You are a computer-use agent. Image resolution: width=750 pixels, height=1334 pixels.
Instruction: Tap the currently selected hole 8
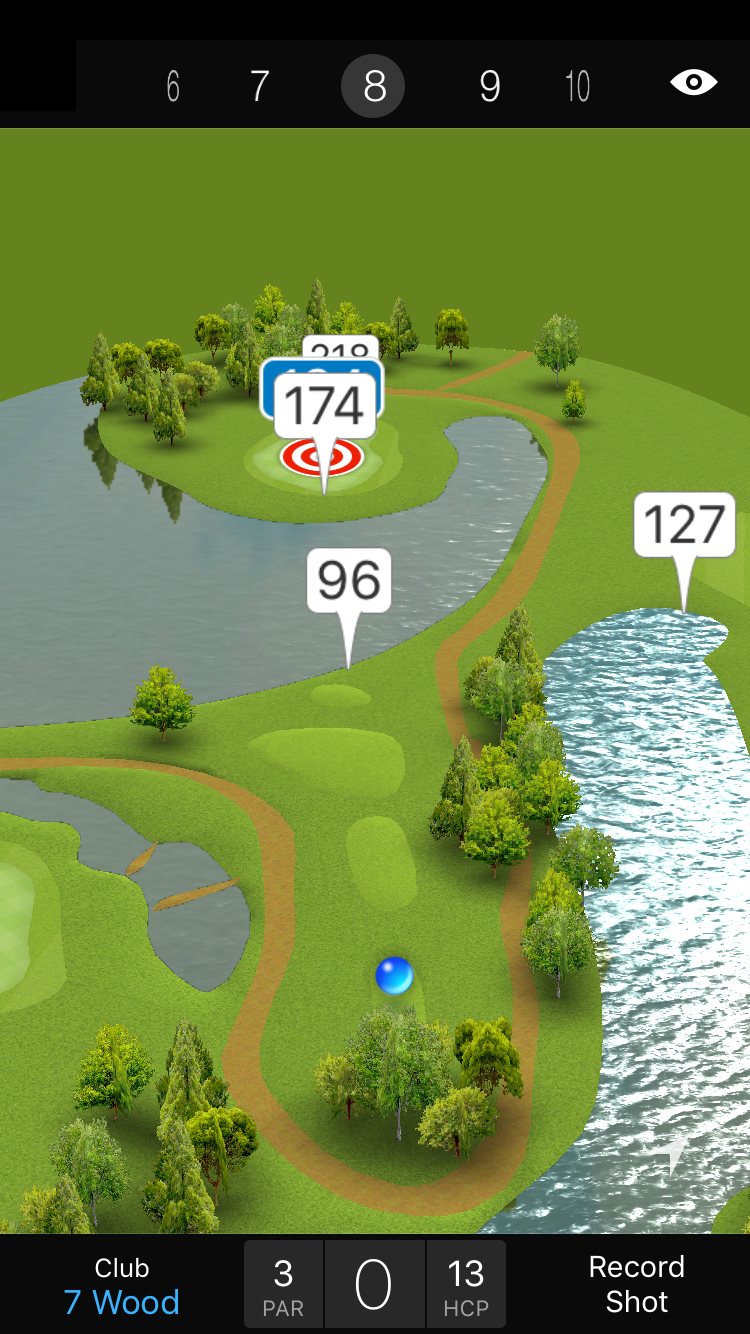(x=373, y=87)
